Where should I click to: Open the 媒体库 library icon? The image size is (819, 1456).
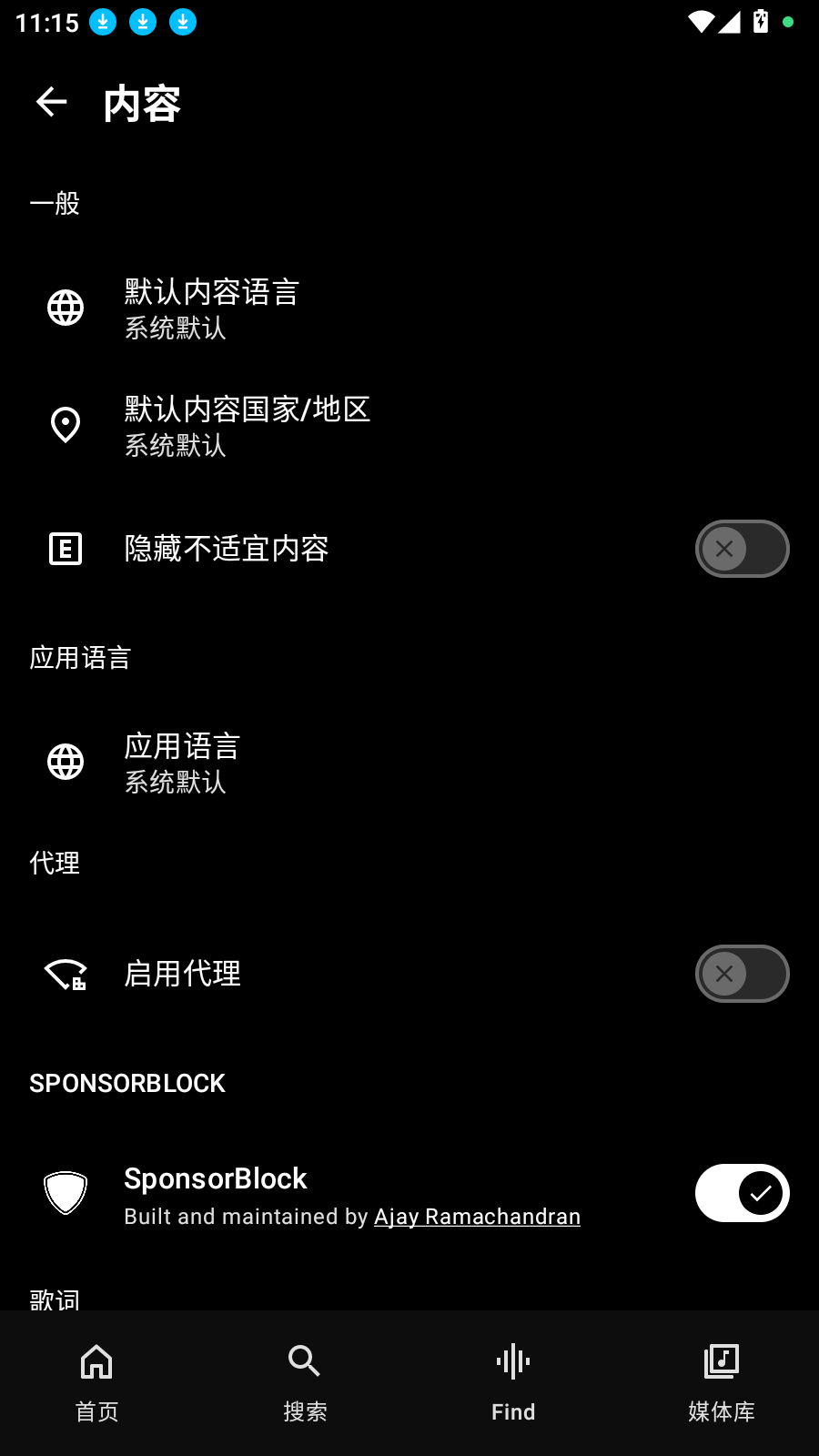click(721, 1362)
